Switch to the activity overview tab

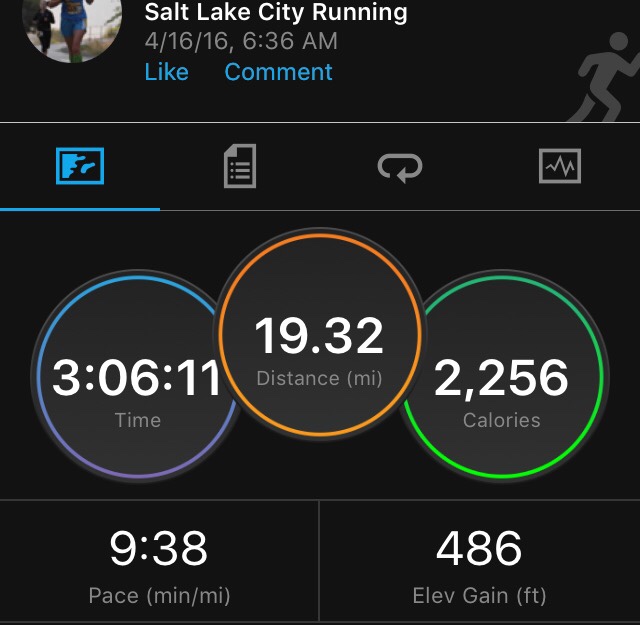[x=80, y=167]
